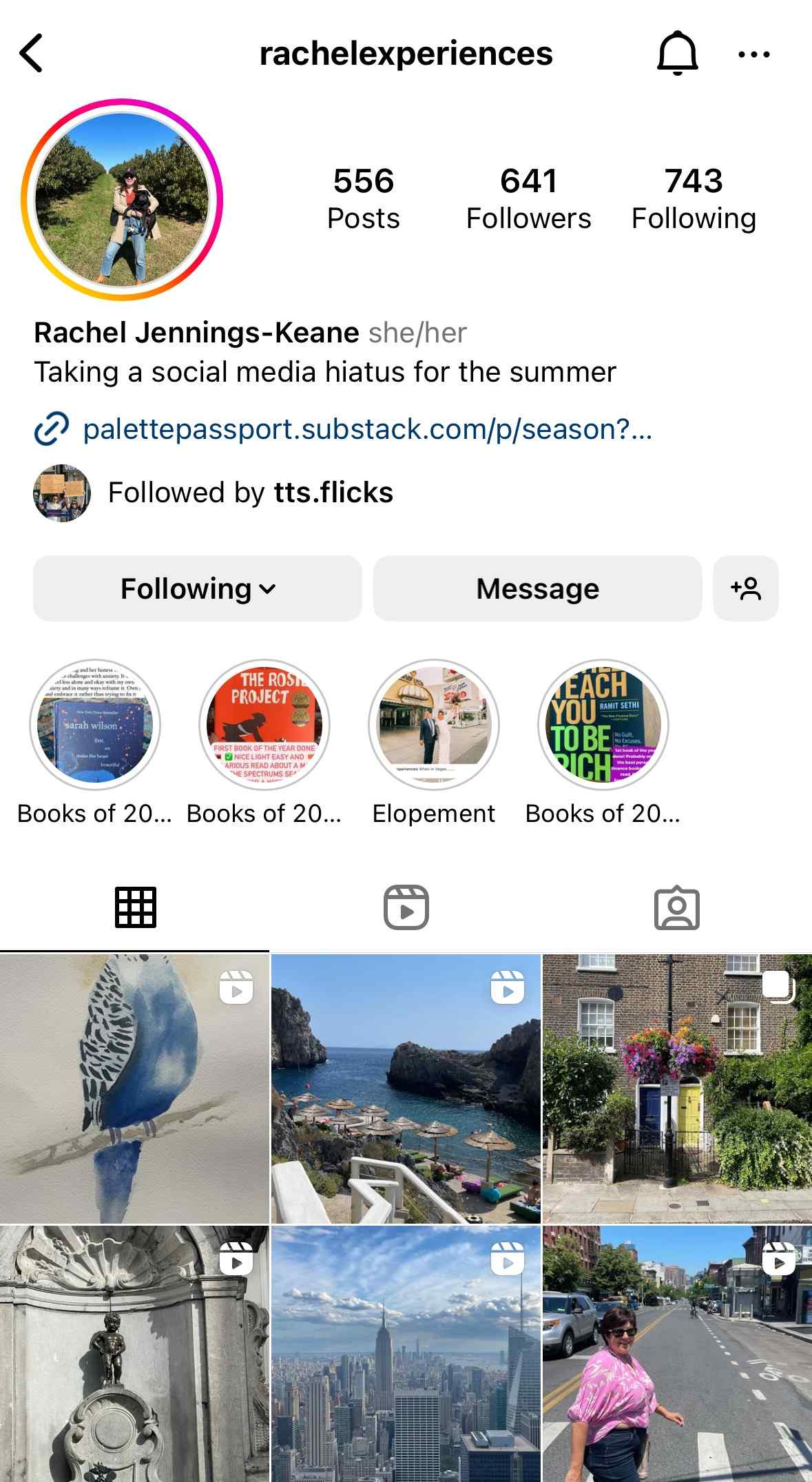The height and width of the screenshot is (1482, 812).
Task: Open the highlight with The Rosie Project cover
Action: (x=264, y=725)
